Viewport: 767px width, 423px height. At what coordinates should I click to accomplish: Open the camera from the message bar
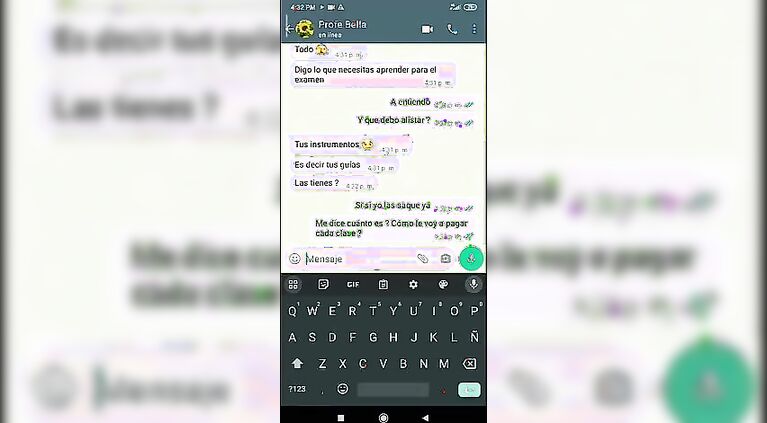pos(445,258)
